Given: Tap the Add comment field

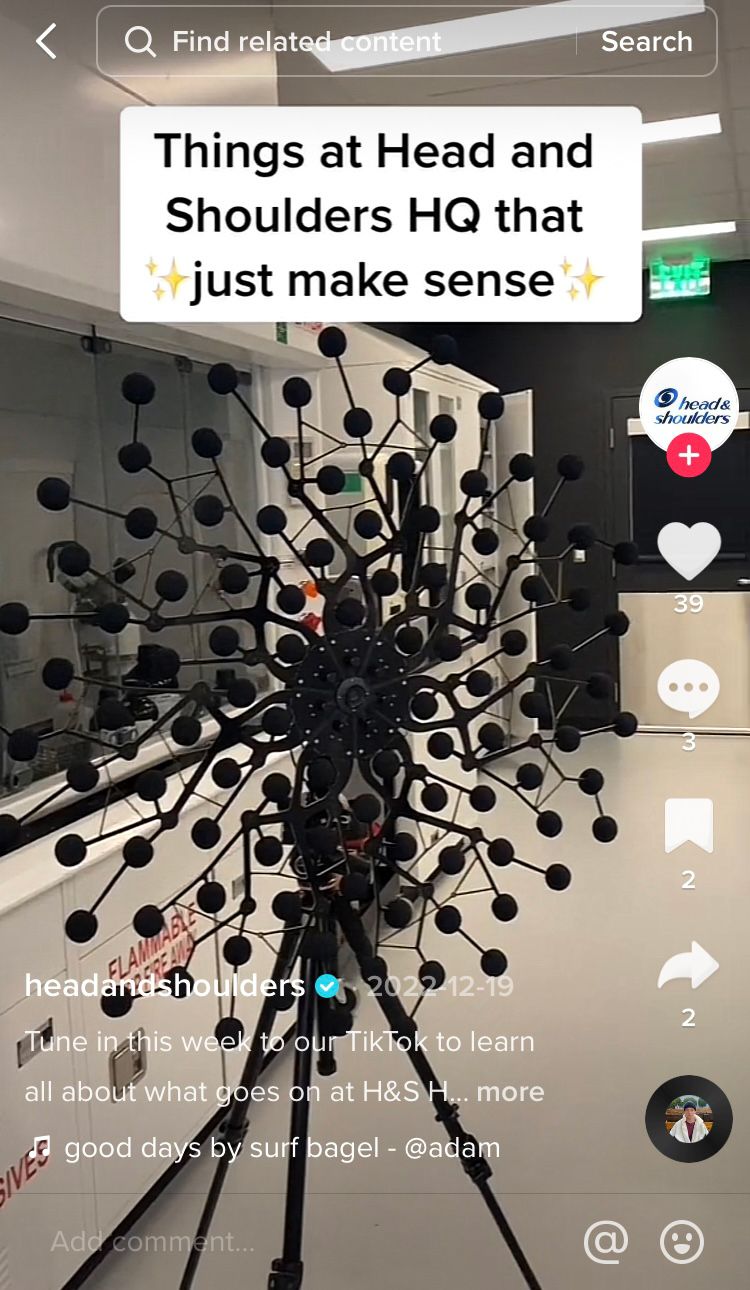Looking at the screenshot, I should click(x=300, y=1242).
